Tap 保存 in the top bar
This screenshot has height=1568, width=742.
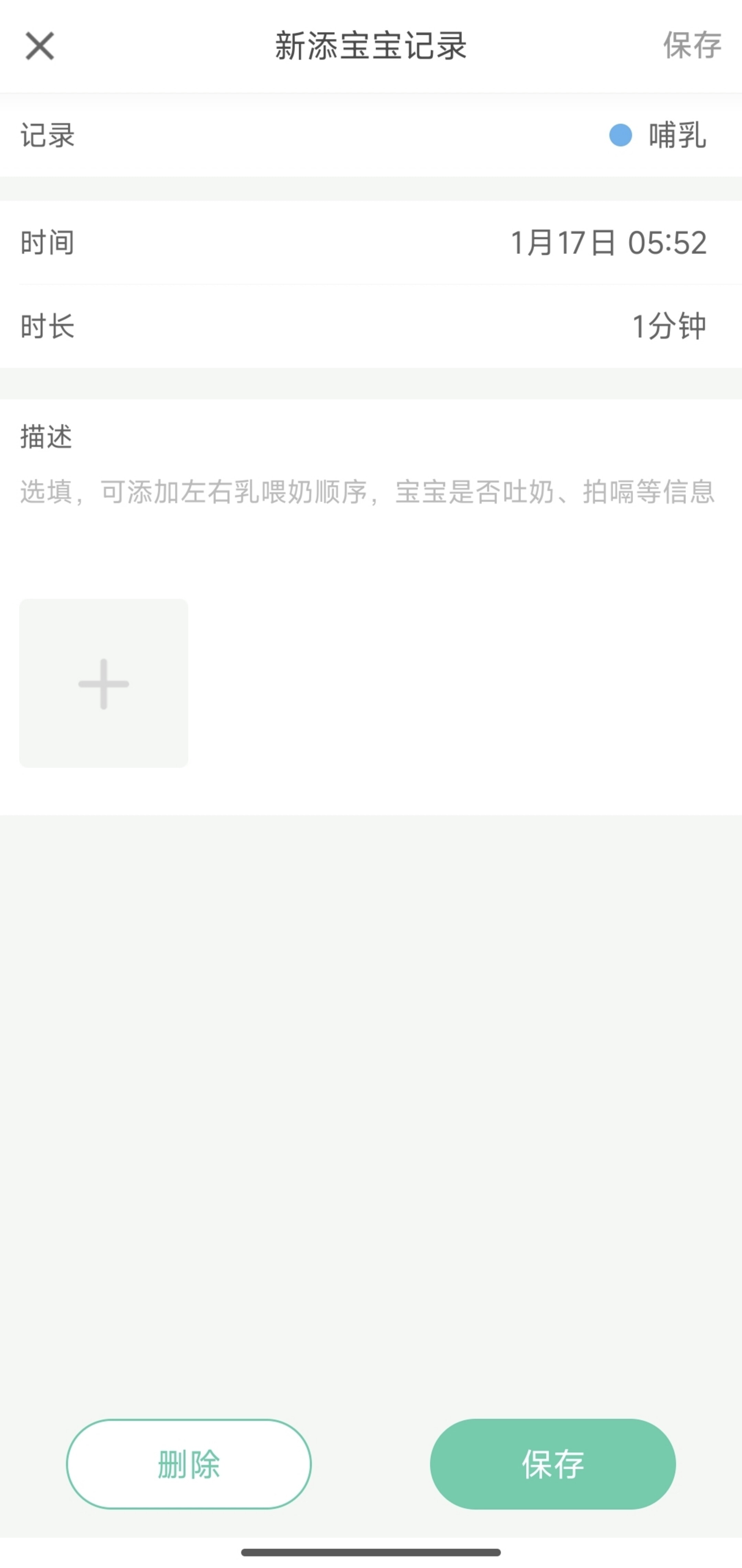pyautogui.click(x=692, y=45)
